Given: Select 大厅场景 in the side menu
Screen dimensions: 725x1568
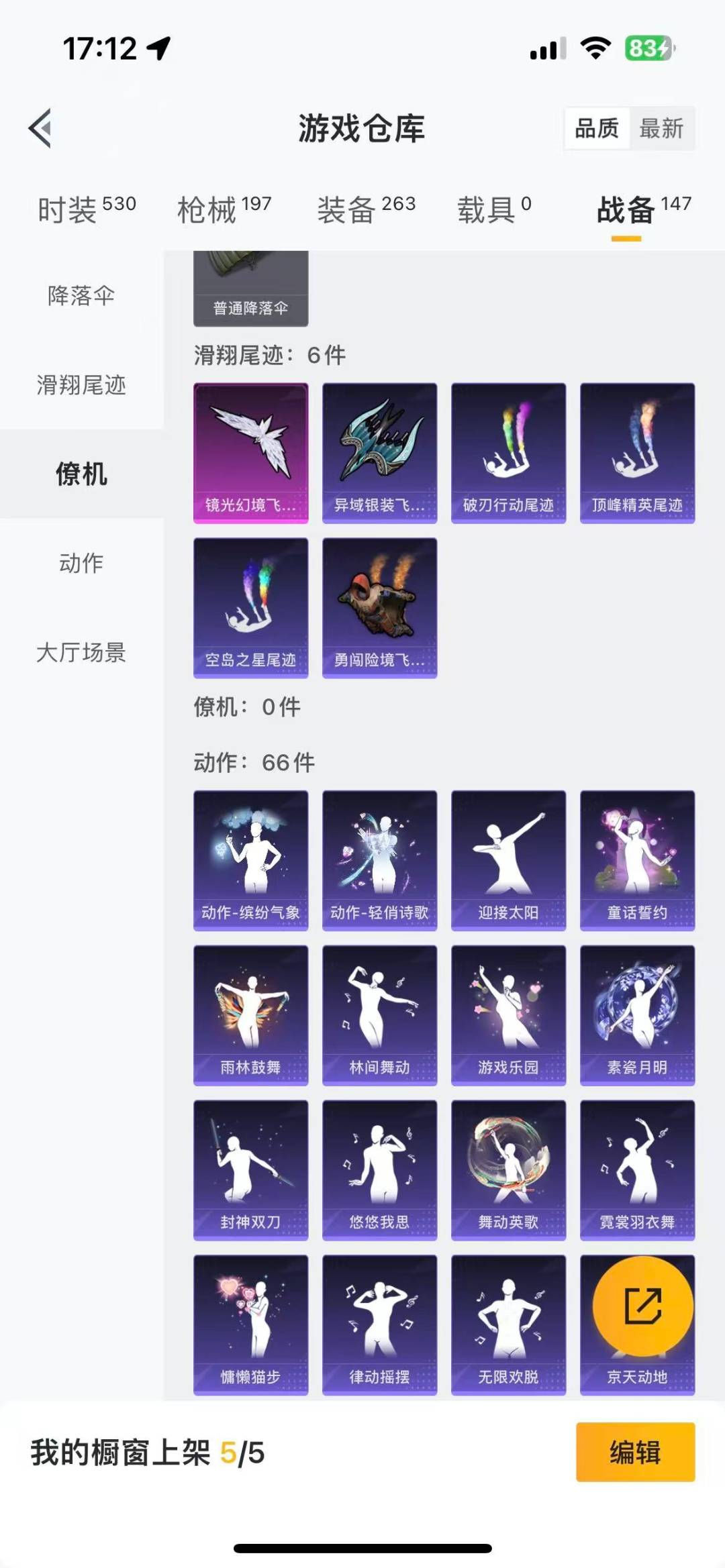Looking at the screenshot, I should click(x=81, y=652).
